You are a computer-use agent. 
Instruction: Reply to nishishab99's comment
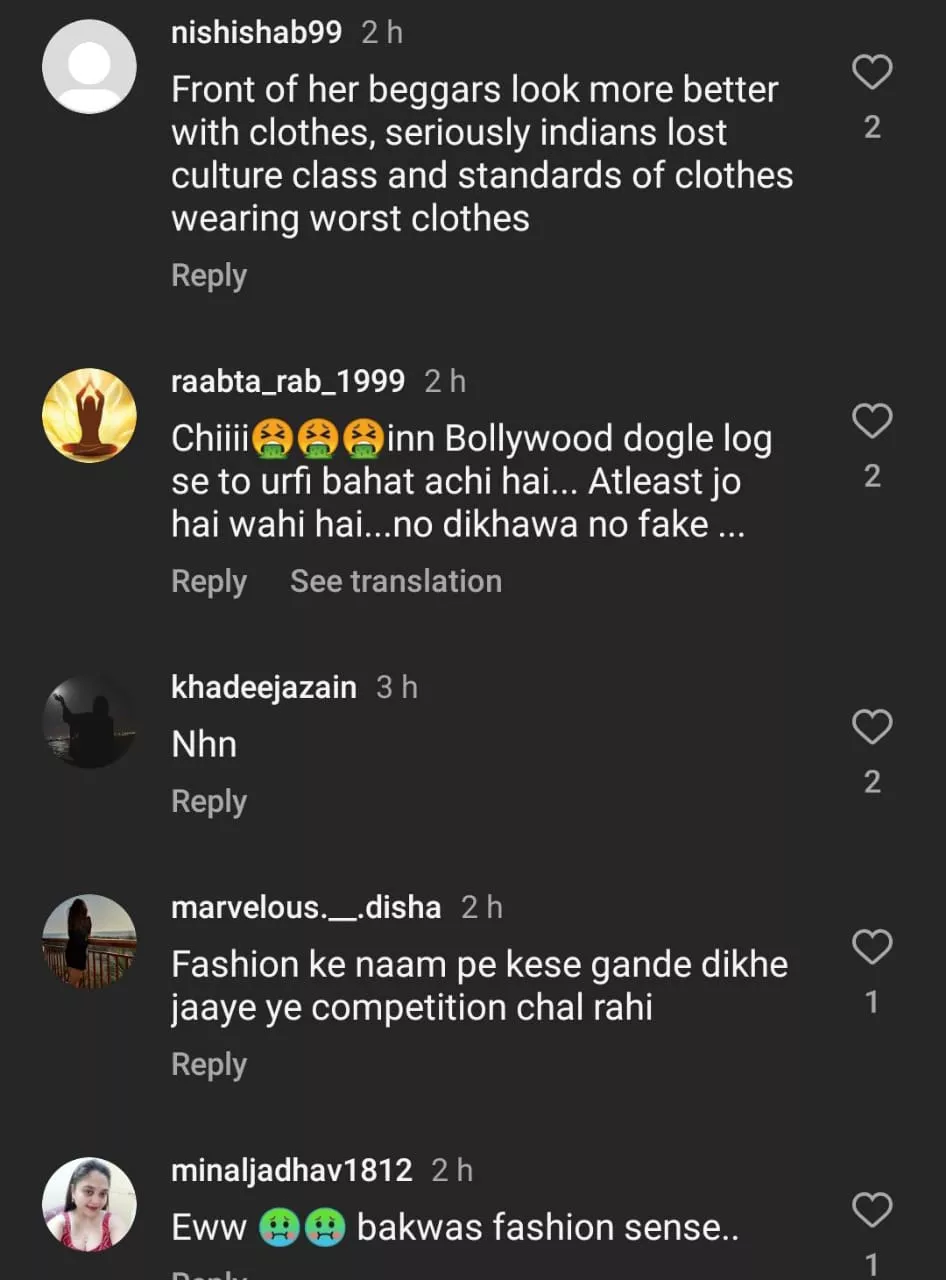[x=208, y=276]
